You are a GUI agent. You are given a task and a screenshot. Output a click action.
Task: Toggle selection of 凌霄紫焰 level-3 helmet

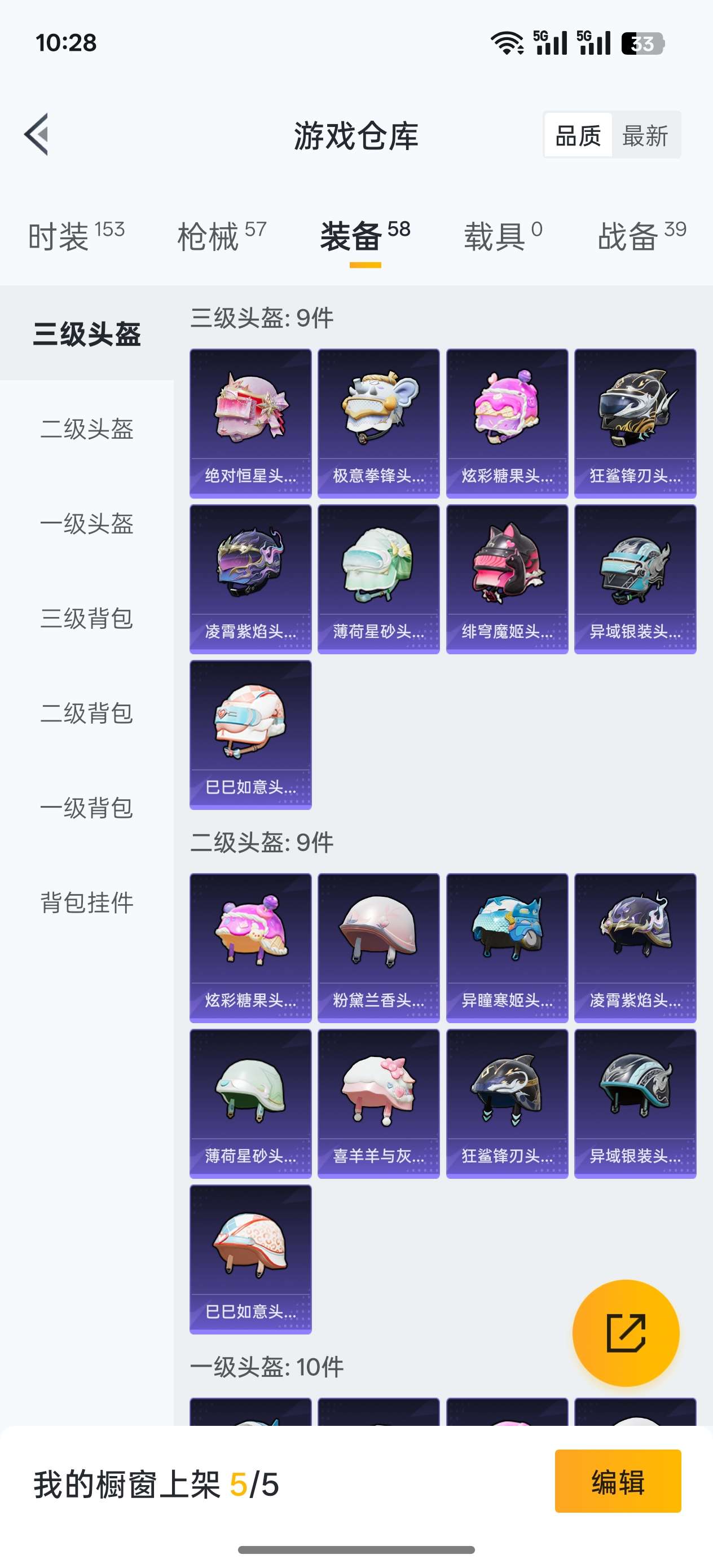(x=250, y=575)
